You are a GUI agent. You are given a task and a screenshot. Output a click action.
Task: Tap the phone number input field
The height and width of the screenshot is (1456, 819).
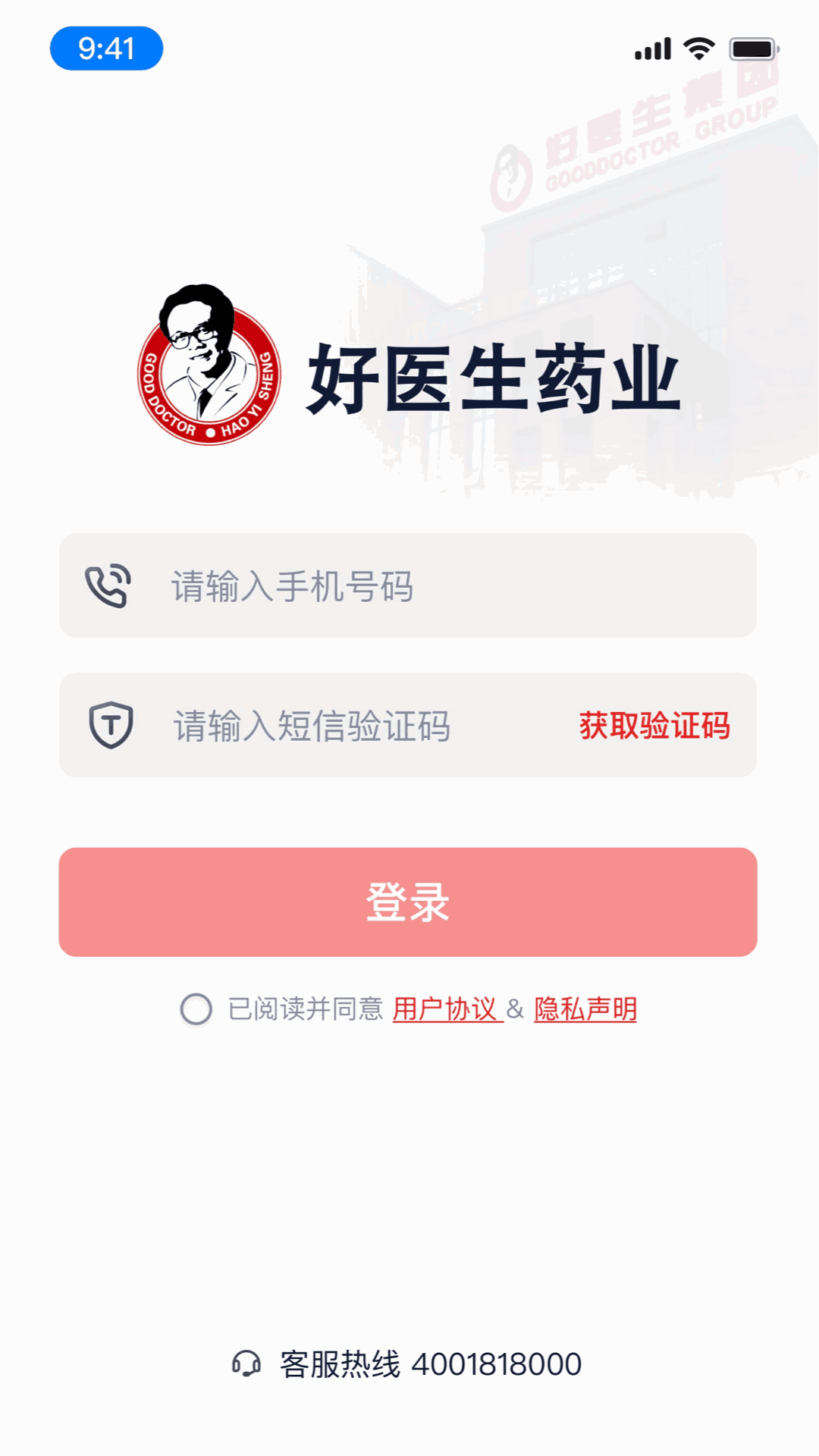click(425, 586)
